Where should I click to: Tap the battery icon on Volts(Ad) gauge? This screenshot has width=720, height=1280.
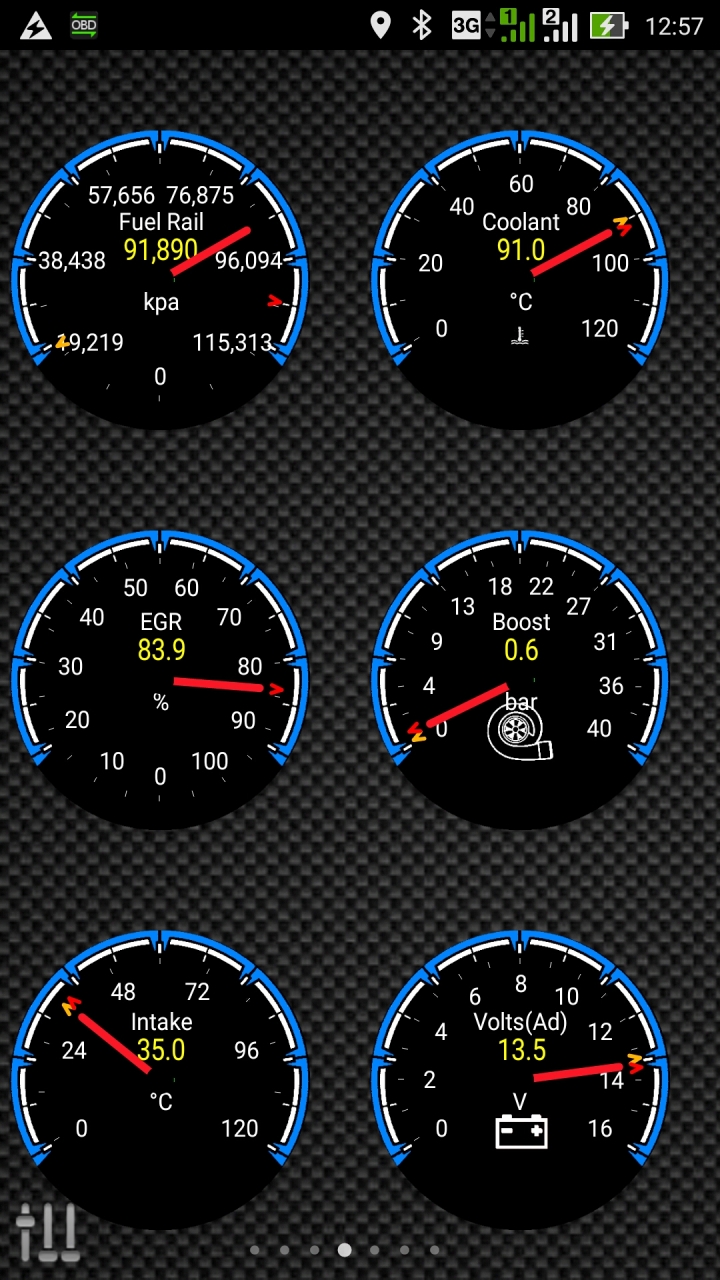[520, 1133]
